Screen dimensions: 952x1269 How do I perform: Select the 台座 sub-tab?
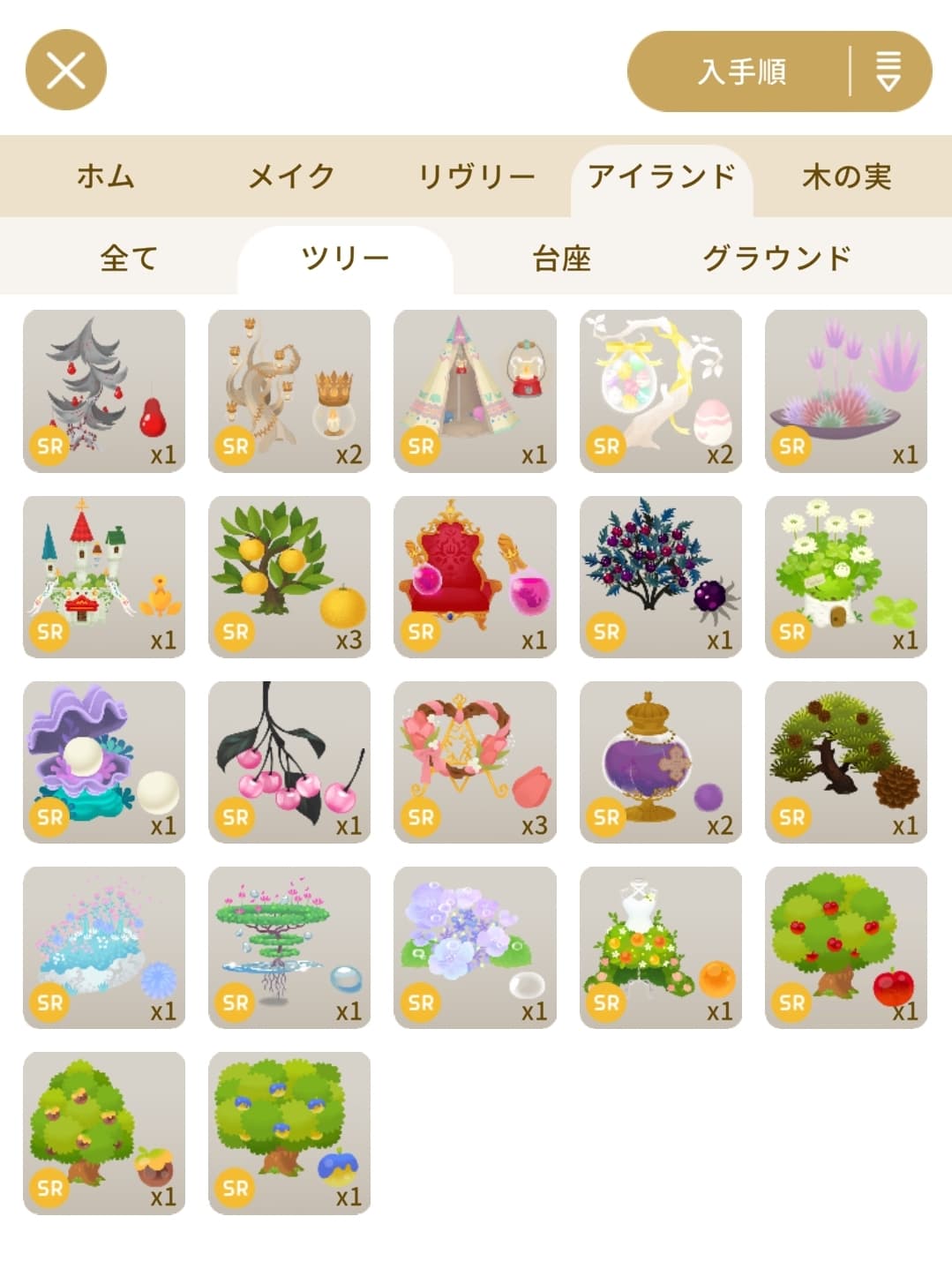(561, 259)
